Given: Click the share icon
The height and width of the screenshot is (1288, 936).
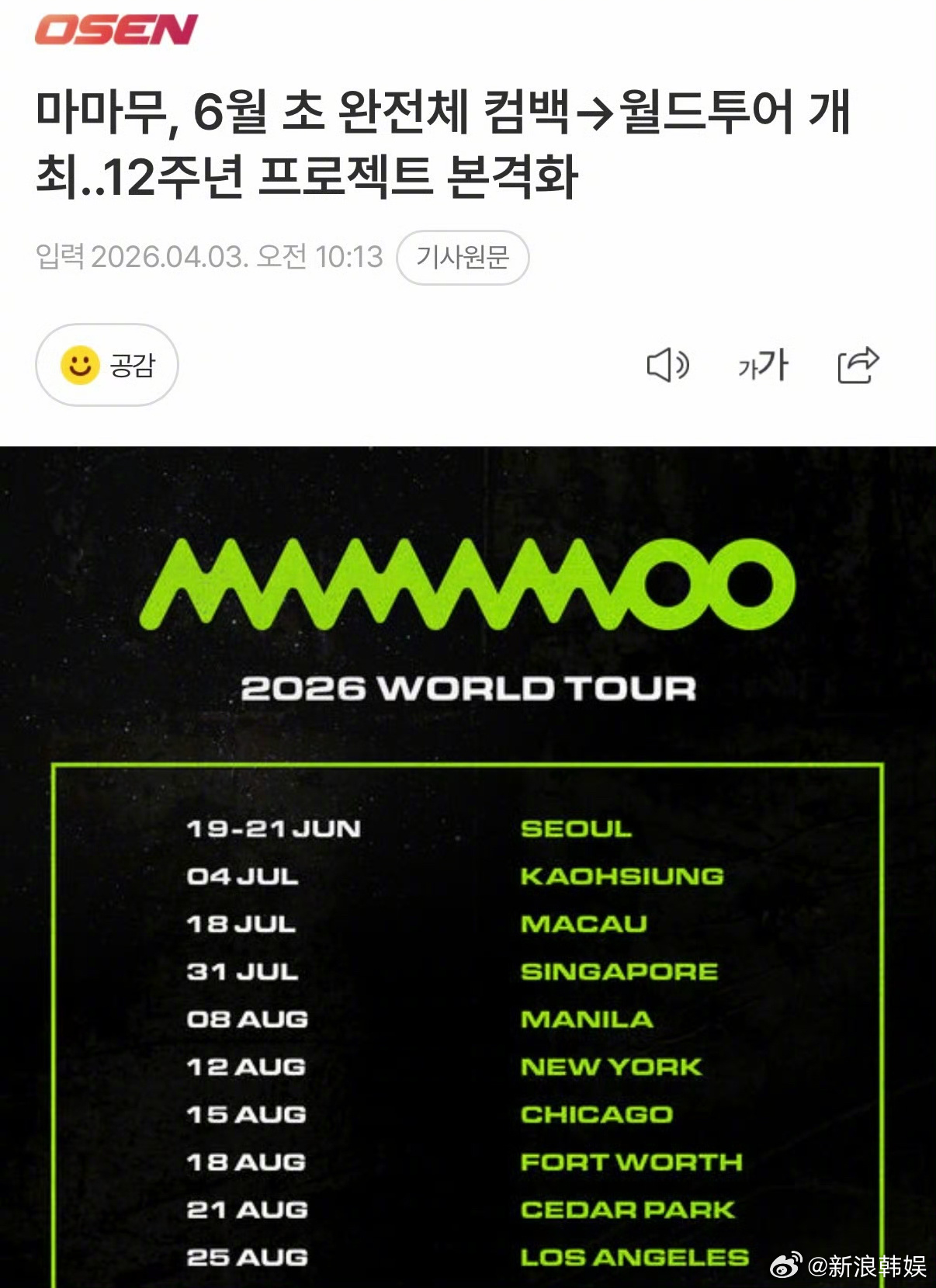Looking at the screenshot, I should 859,365.
